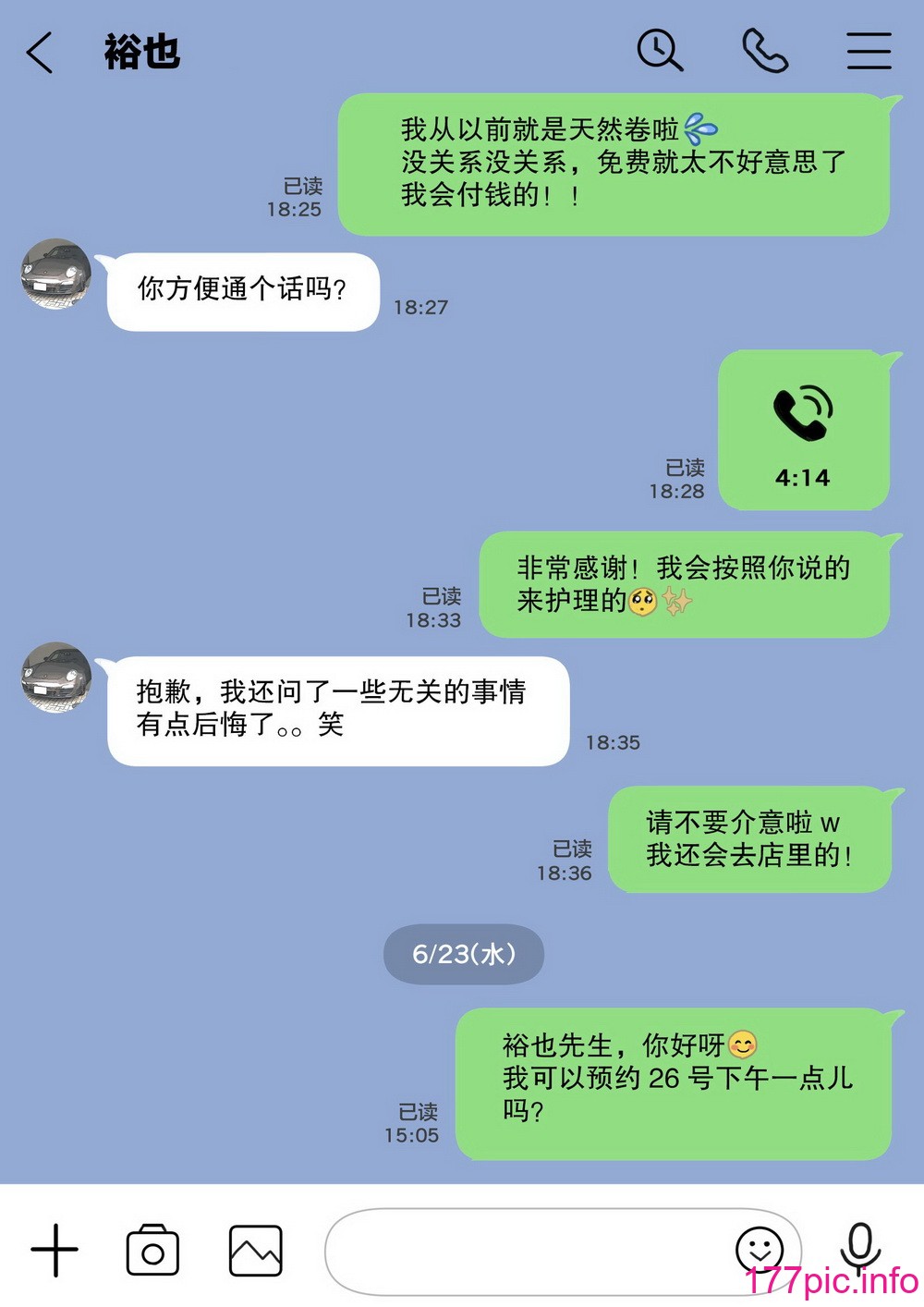The height and width of the screenshot is (1307, 924).
Task: Start a voice call with 裕也
Action: (765, 50)
